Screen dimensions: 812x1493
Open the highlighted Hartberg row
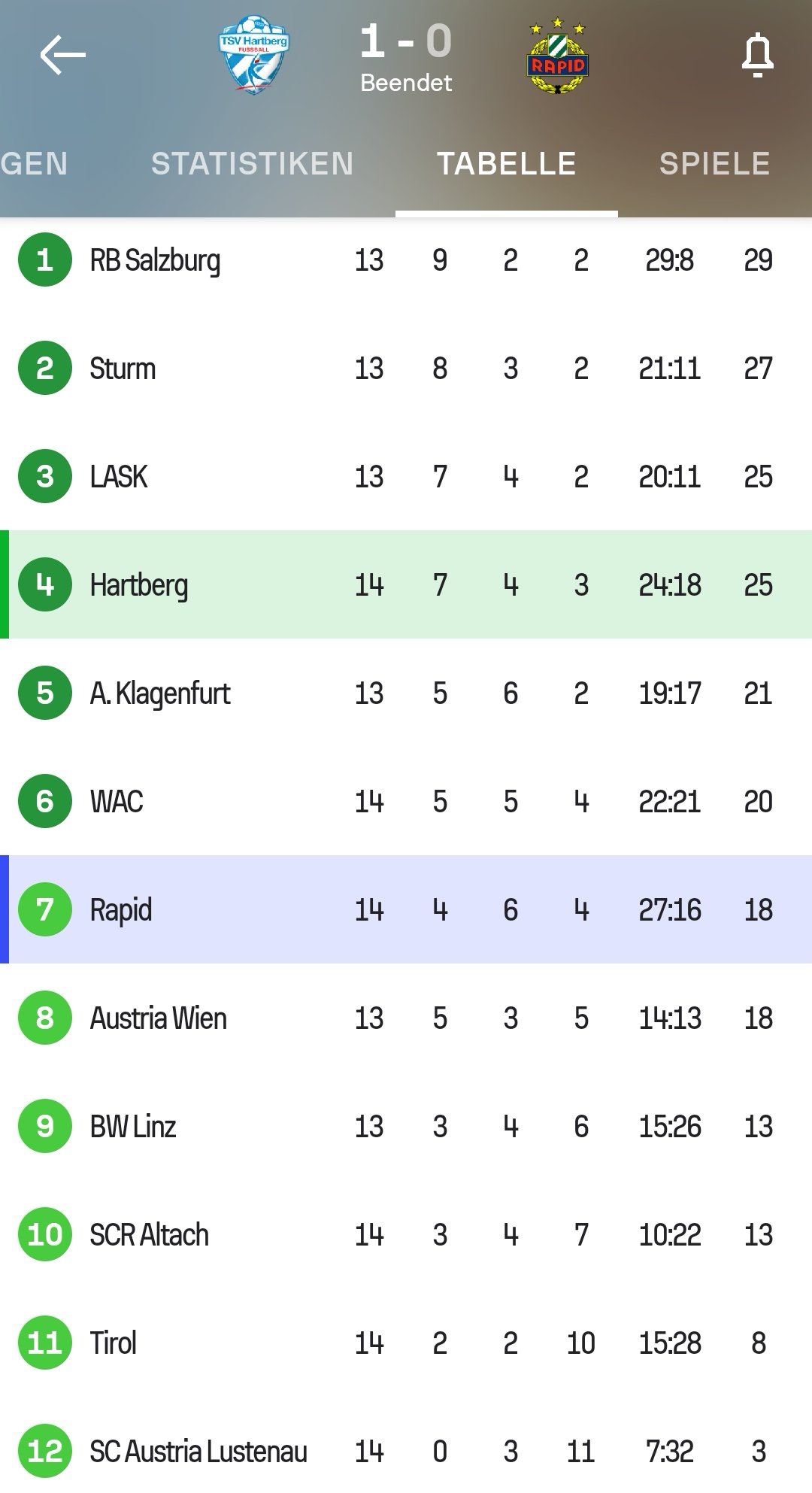coord(406,585)
